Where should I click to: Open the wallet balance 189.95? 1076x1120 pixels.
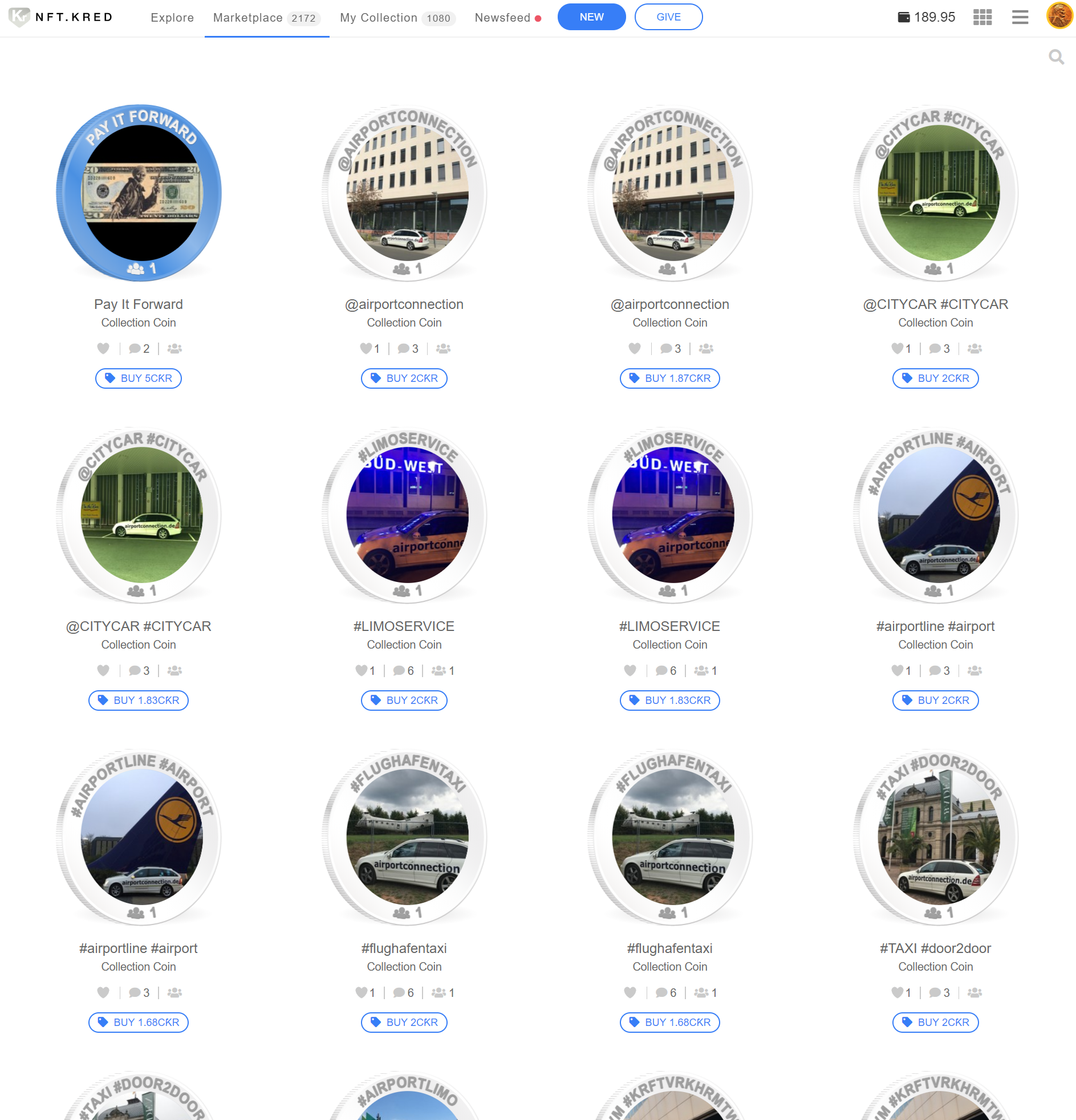pos(925,17)
